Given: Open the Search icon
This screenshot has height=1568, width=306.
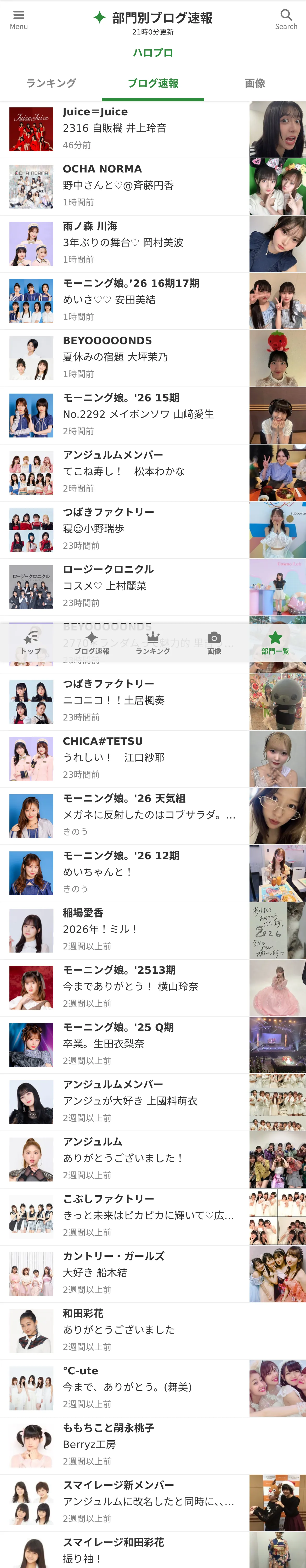Looking at the screenshot, I should 286,20.
